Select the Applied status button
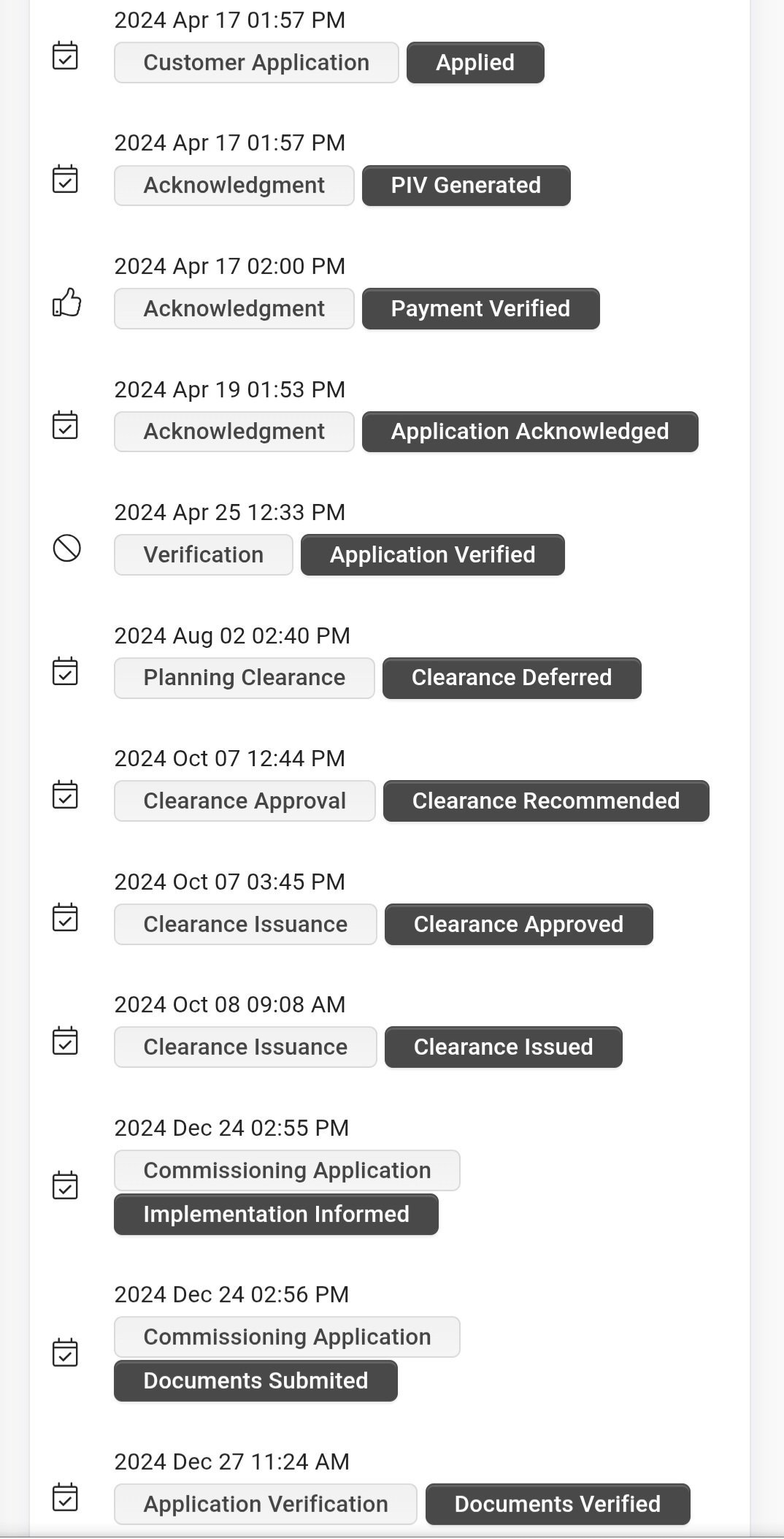Screen dimensions: 784x1539 (475, 63)
